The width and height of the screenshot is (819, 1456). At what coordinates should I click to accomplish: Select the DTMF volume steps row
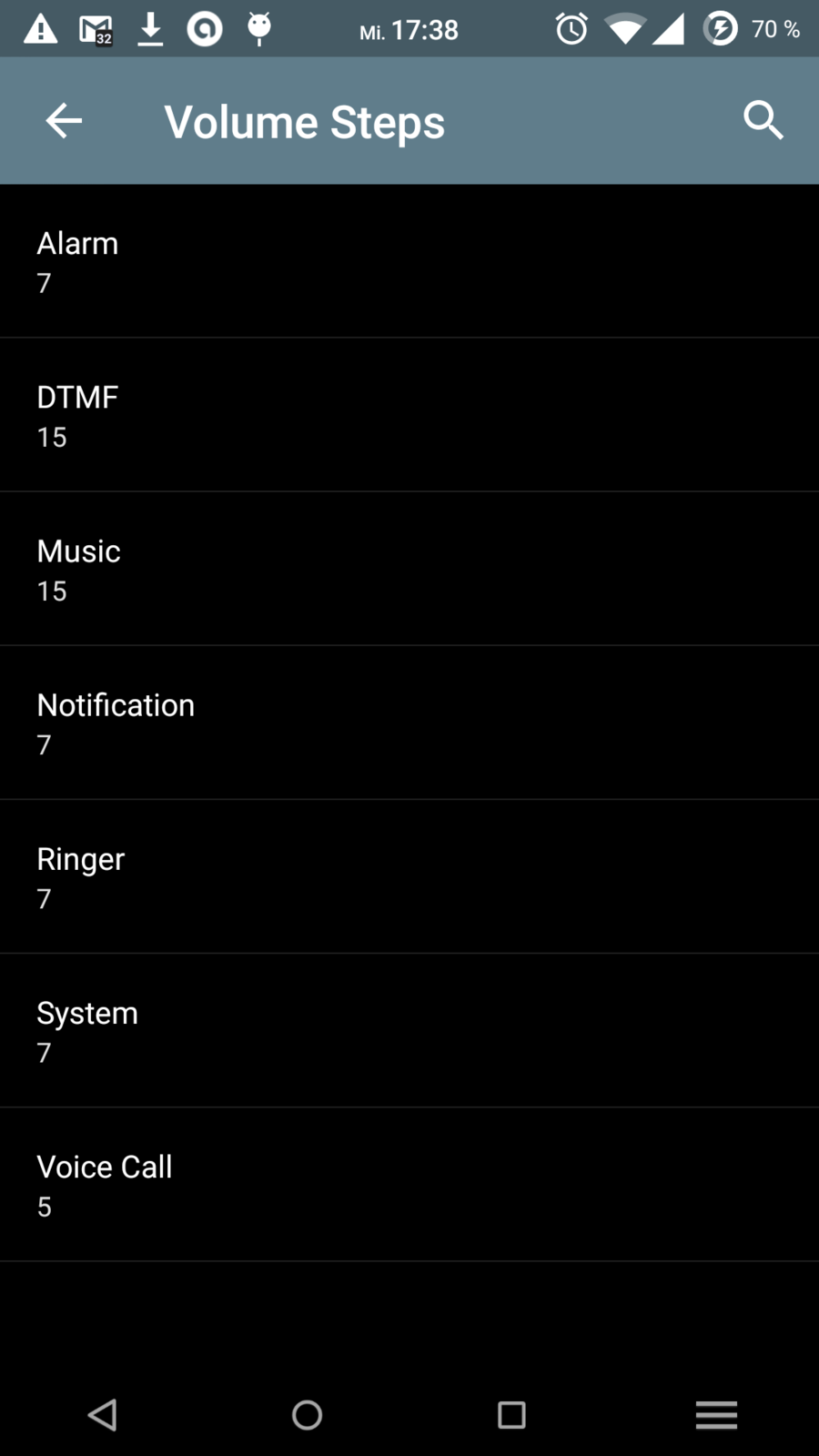coord(409,416)
